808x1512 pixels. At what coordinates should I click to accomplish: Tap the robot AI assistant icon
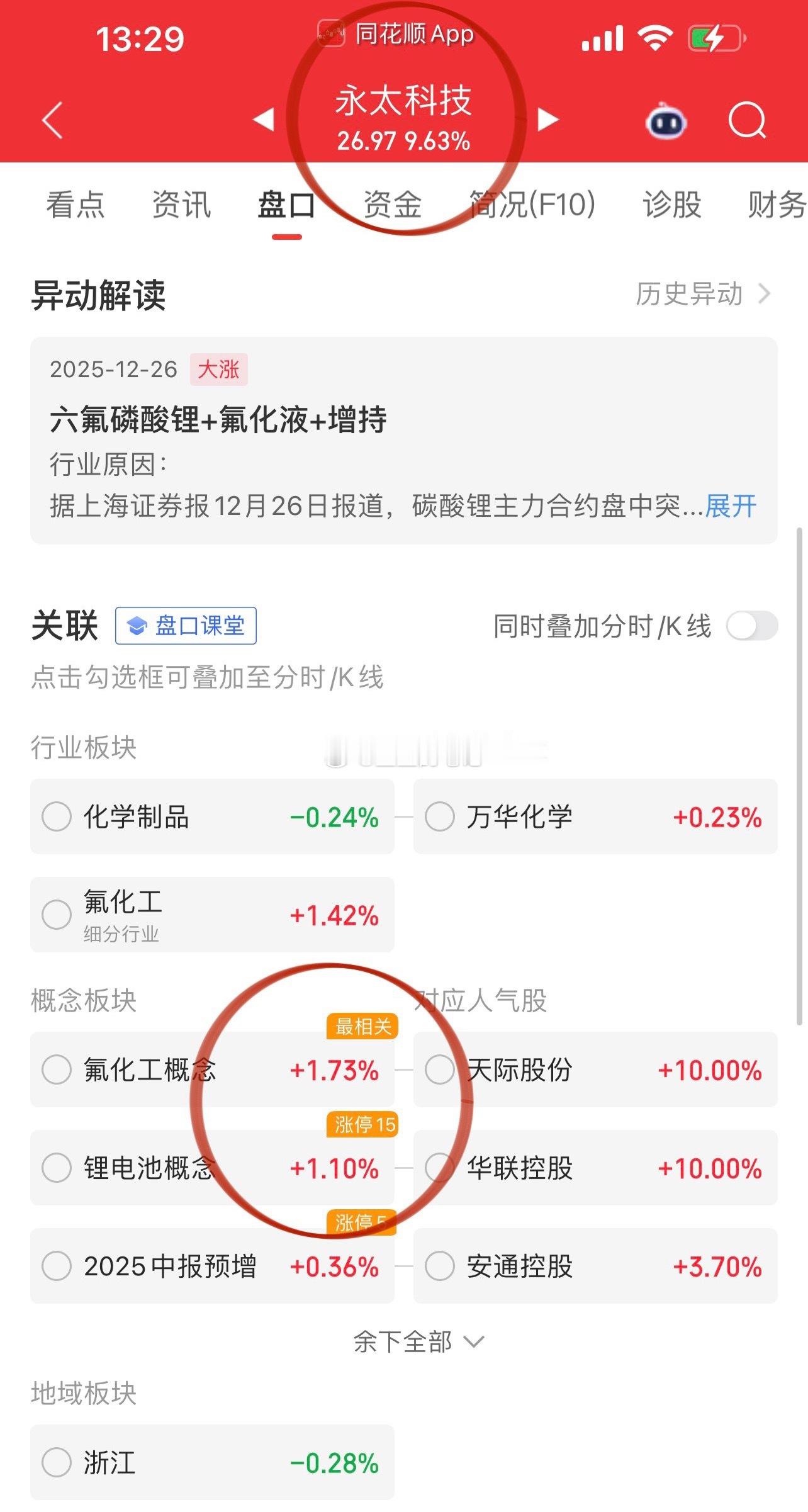665,121
